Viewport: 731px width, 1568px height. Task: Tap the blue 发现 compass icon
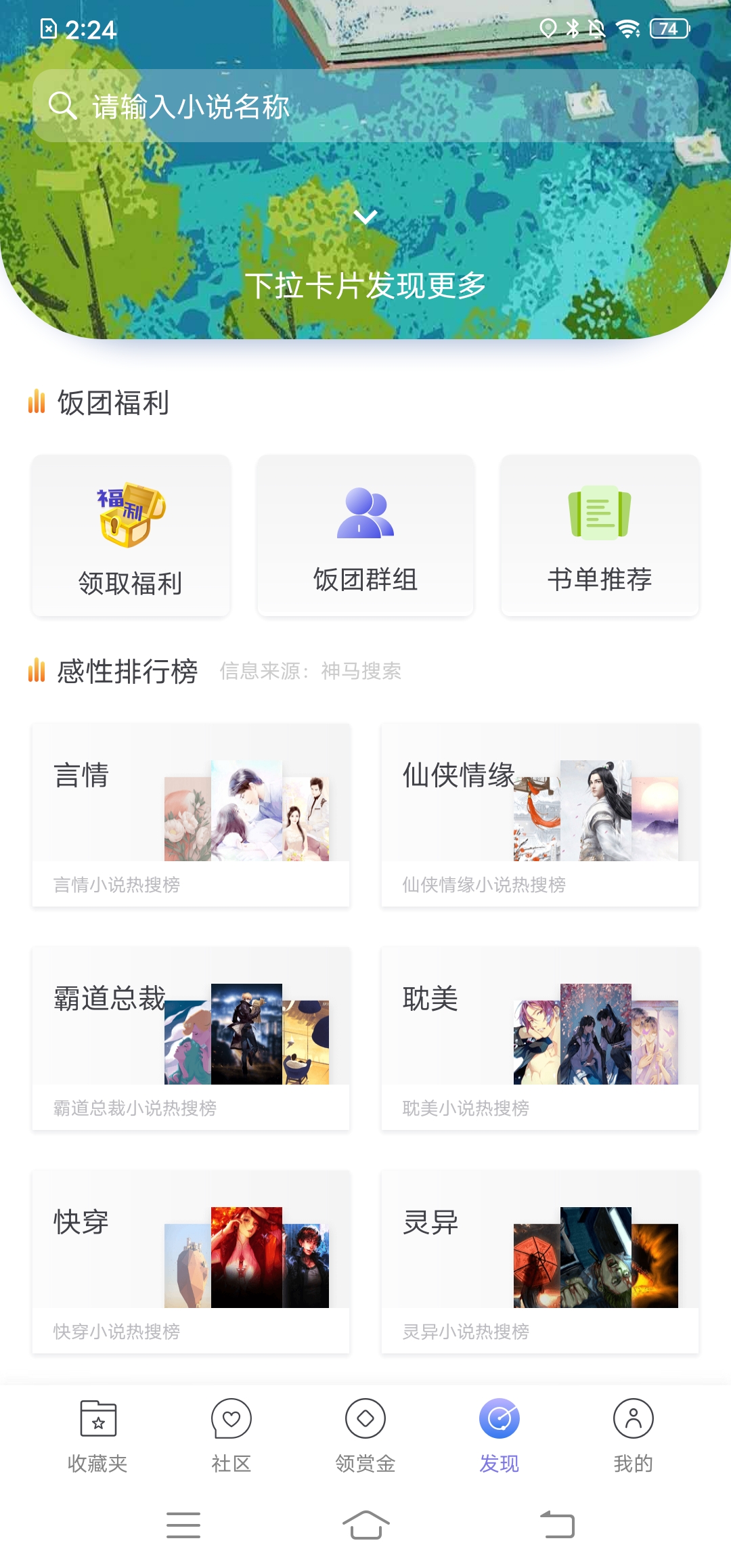click(x=500, y=1420)
